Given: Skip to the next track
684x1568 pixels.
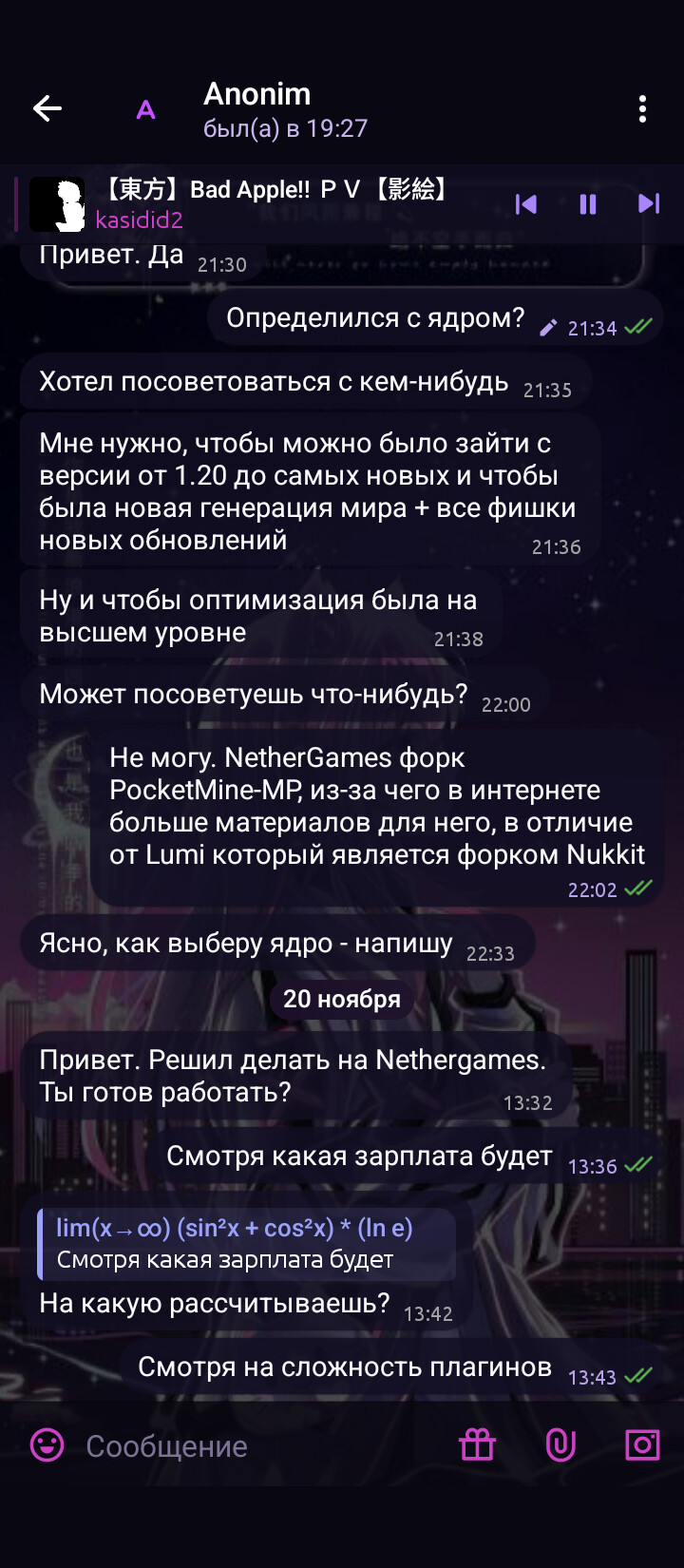Looking at the screenshot, I should (649, 203).
